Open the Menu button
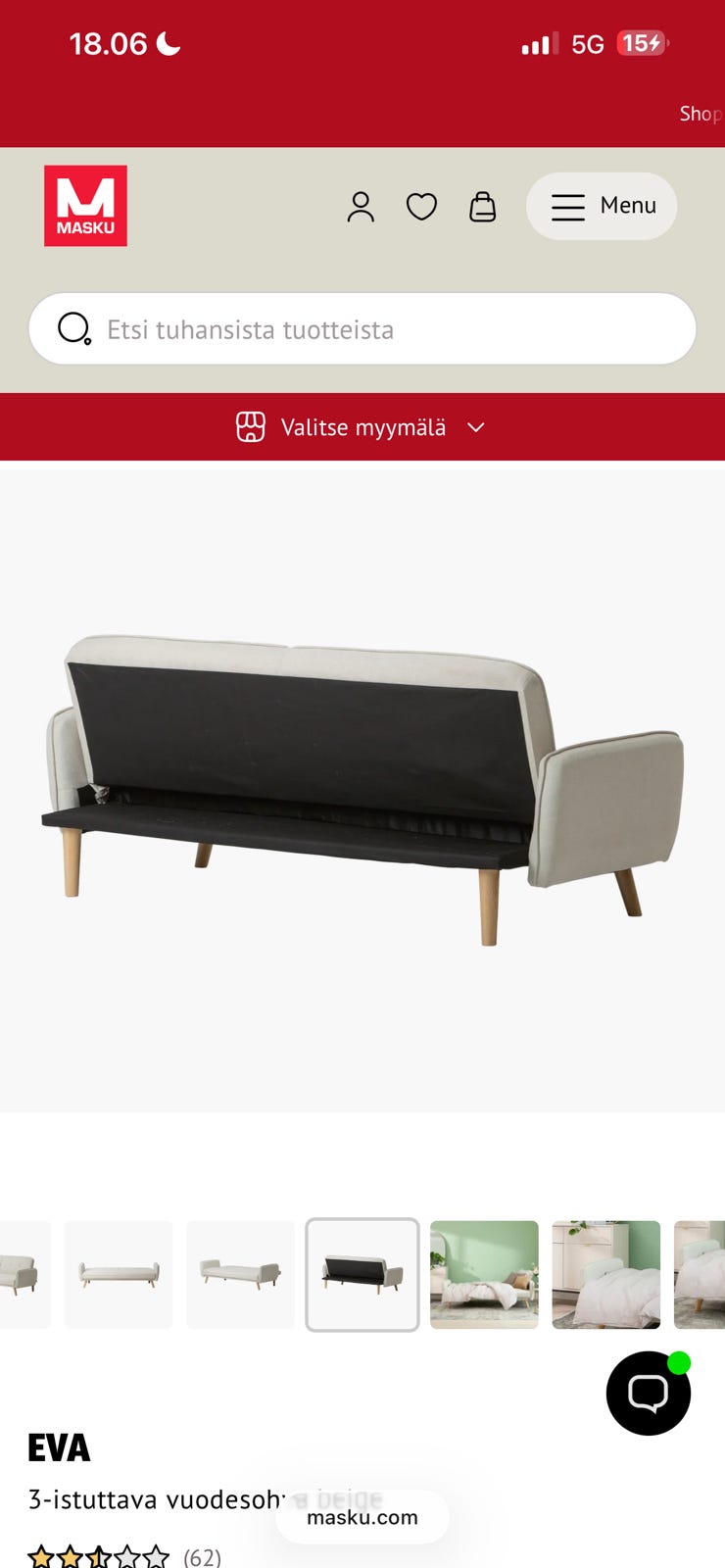 pos(602,207)
